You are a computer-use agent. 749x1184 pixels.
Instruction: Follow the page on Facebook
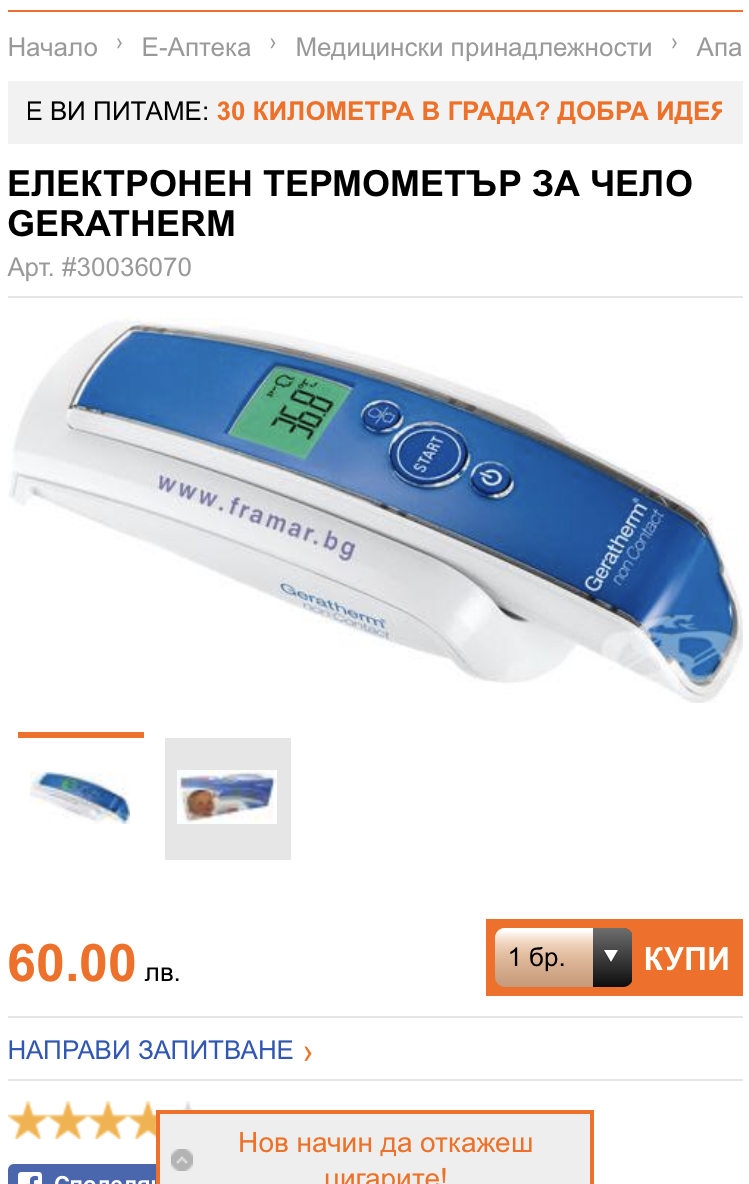click(x=80, y=1176)
